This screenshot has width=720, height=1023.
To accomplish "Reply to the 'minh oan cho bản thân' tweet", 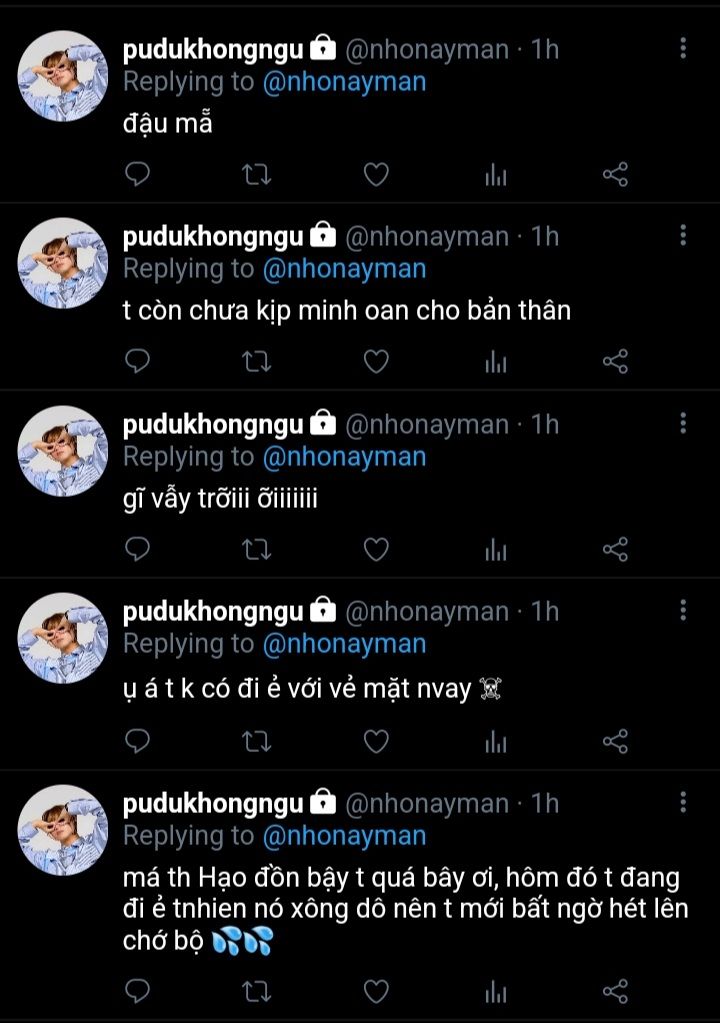I will 137,362.
